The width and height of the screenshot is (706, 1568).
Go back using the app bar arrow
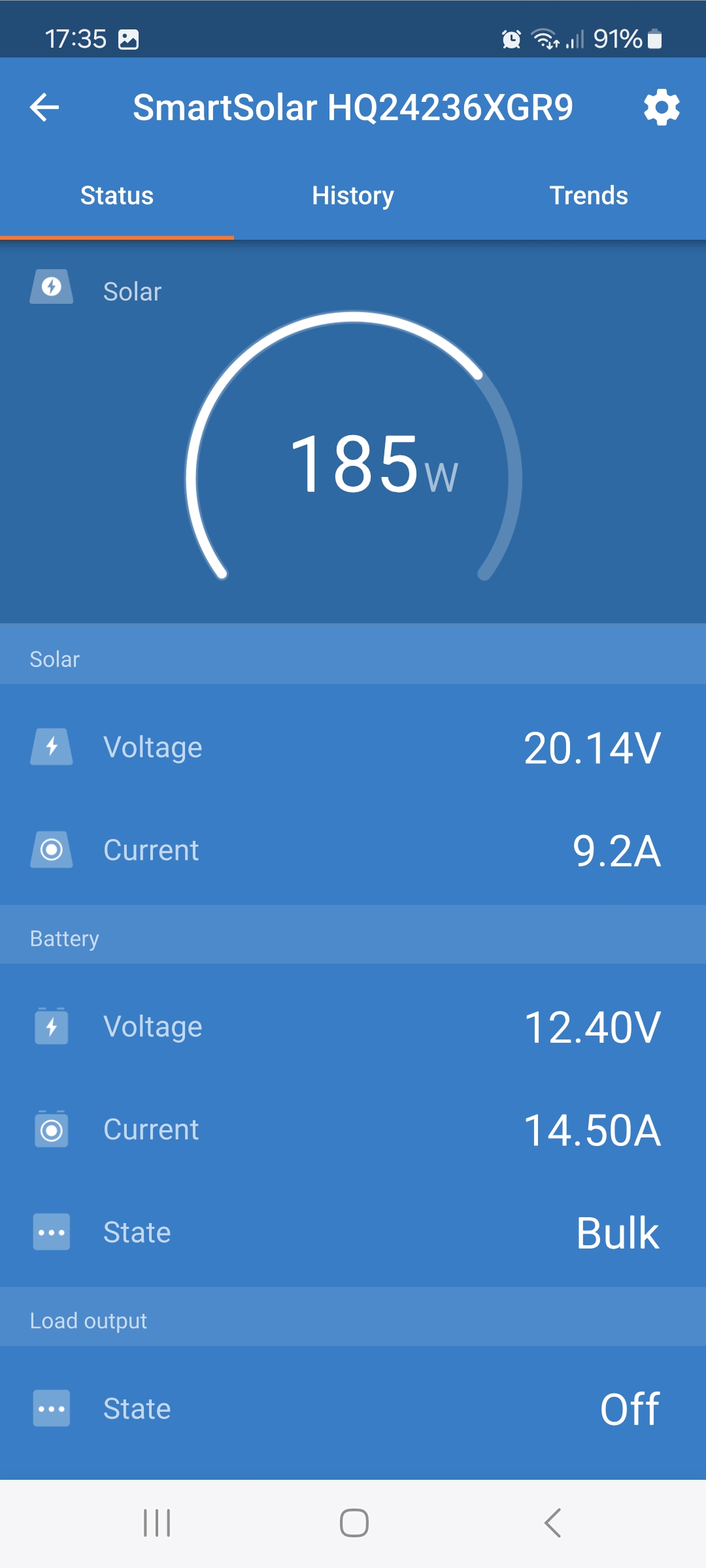[44, 107]
